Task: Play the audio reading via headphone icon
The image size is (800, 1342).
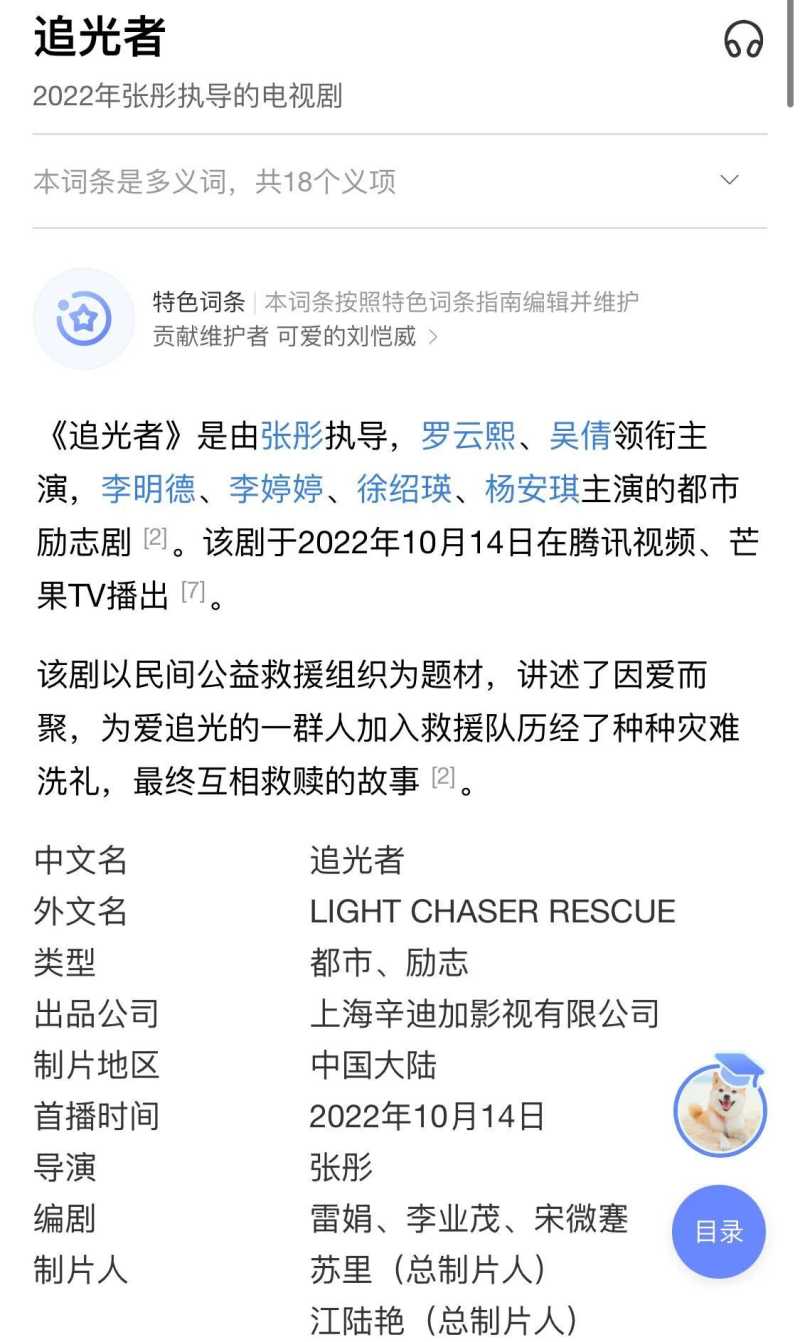Action: click(x=743, y=40)
